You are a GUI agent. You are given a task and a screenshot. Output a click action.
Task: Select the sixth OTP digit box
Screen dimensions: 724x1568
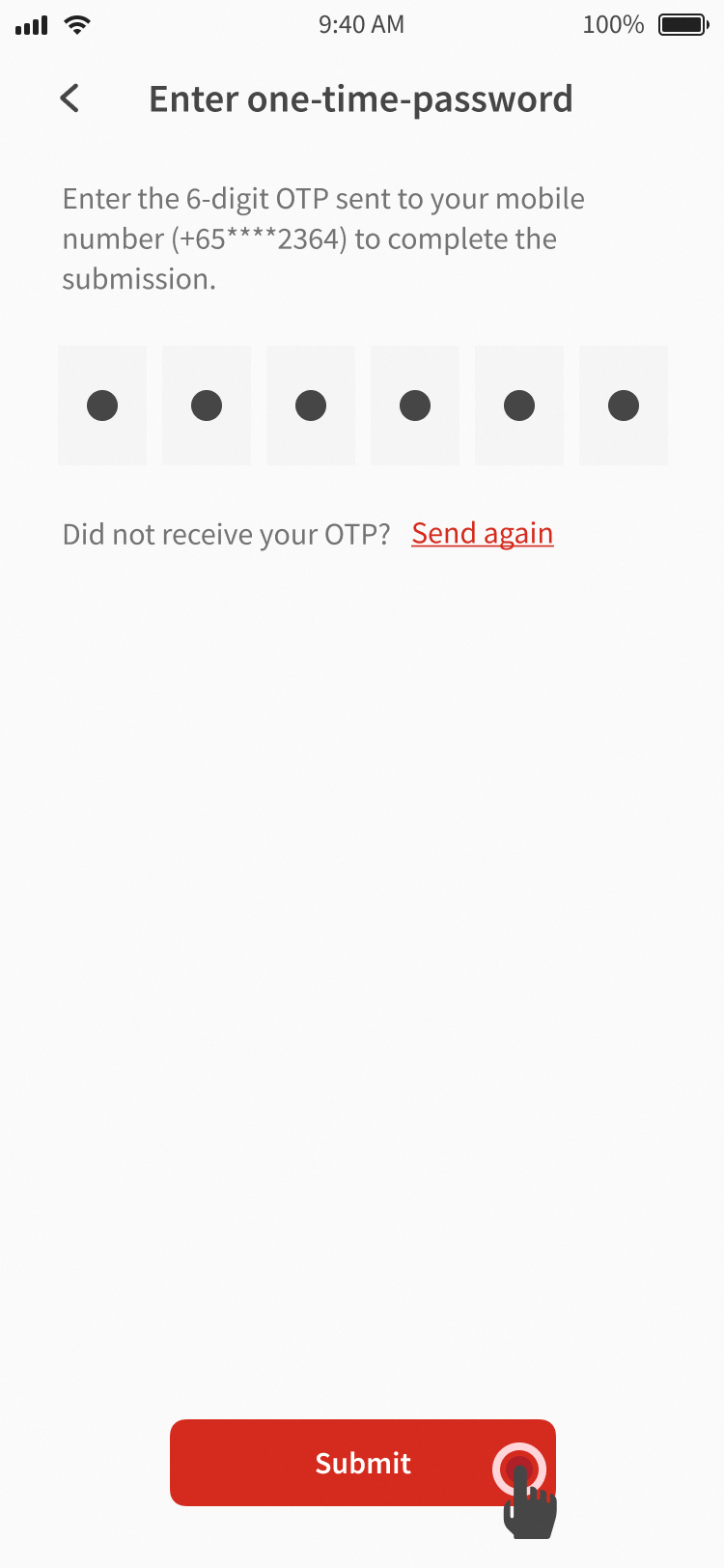(x=624, y=406)
